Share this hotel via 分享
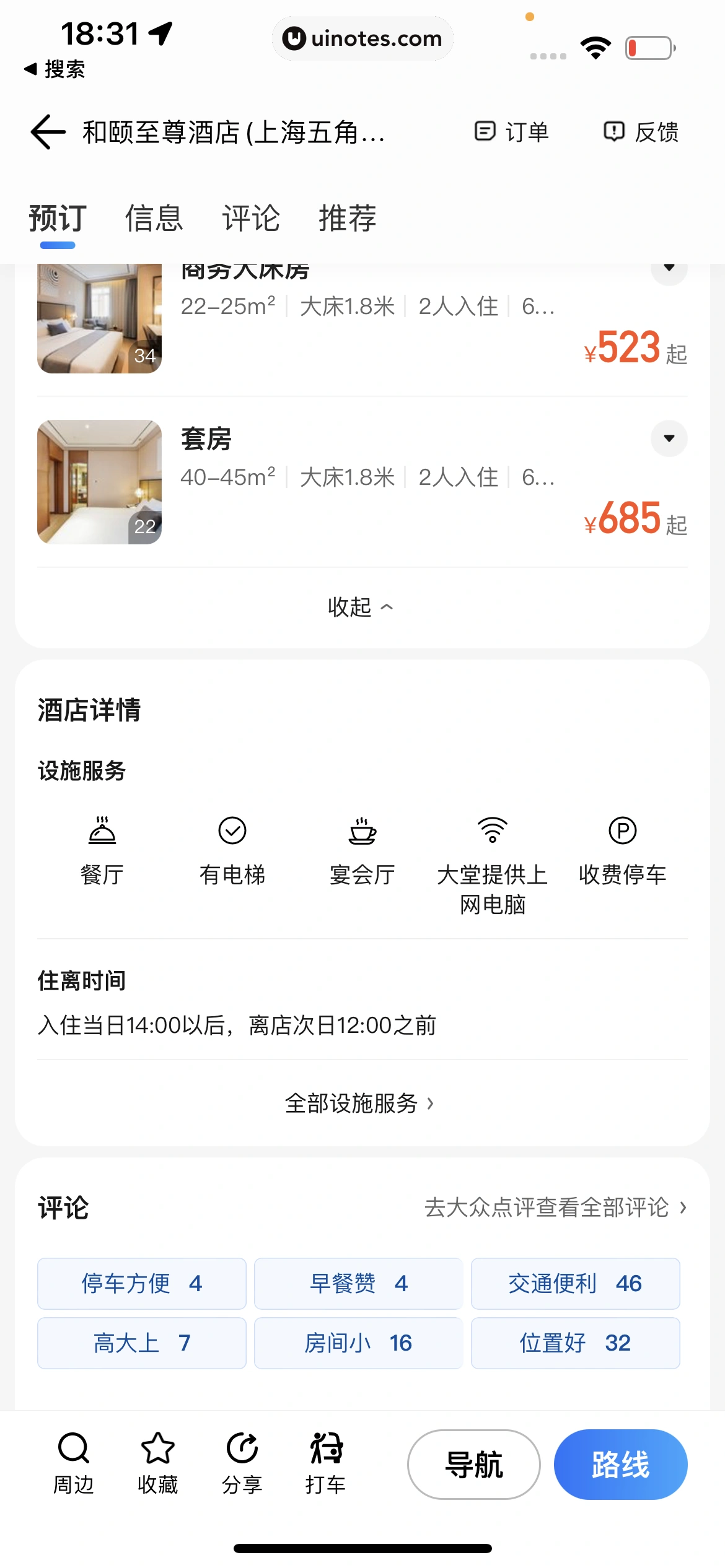 [242, 1463]
